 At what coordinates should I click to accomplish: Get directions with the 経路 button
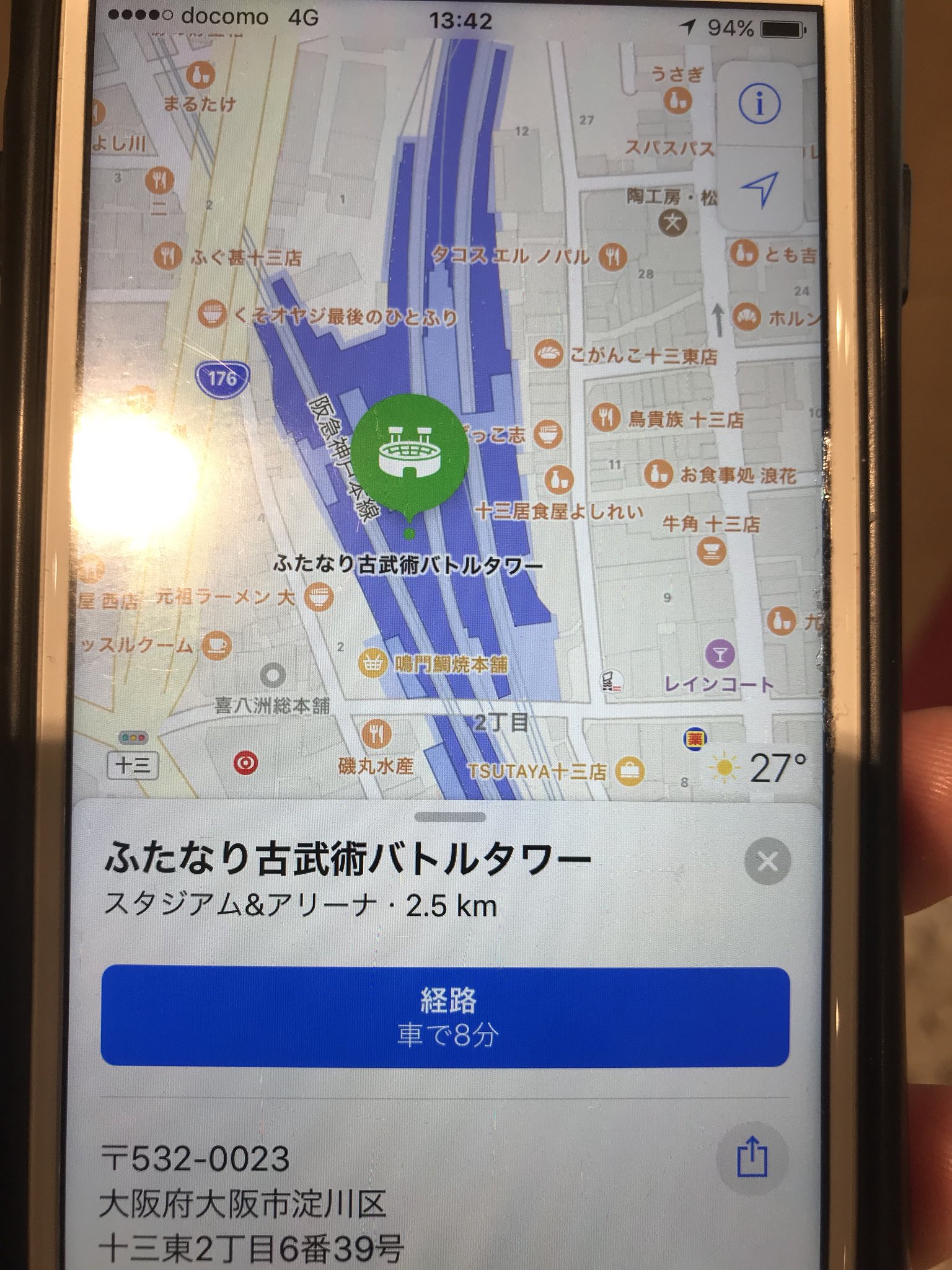(445, 1017)
